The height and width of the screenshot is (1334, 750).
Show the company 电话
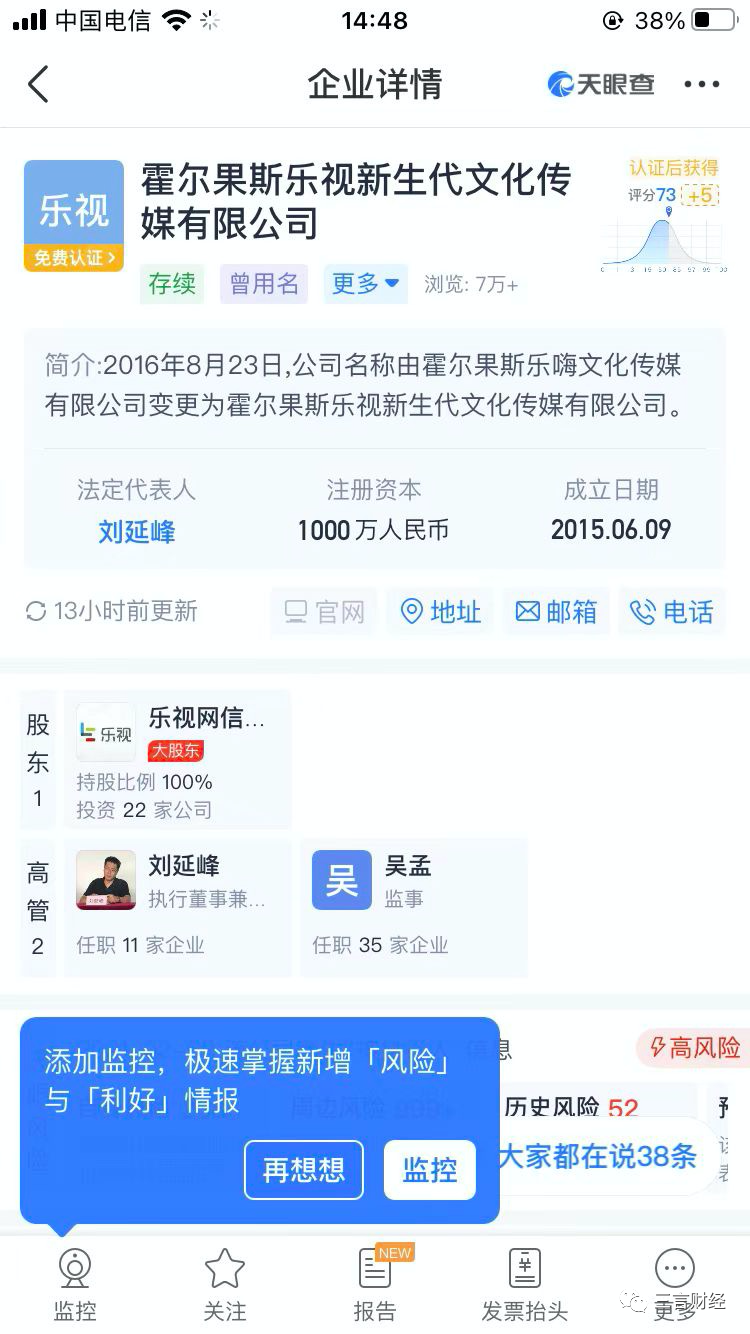click(672, 611)
